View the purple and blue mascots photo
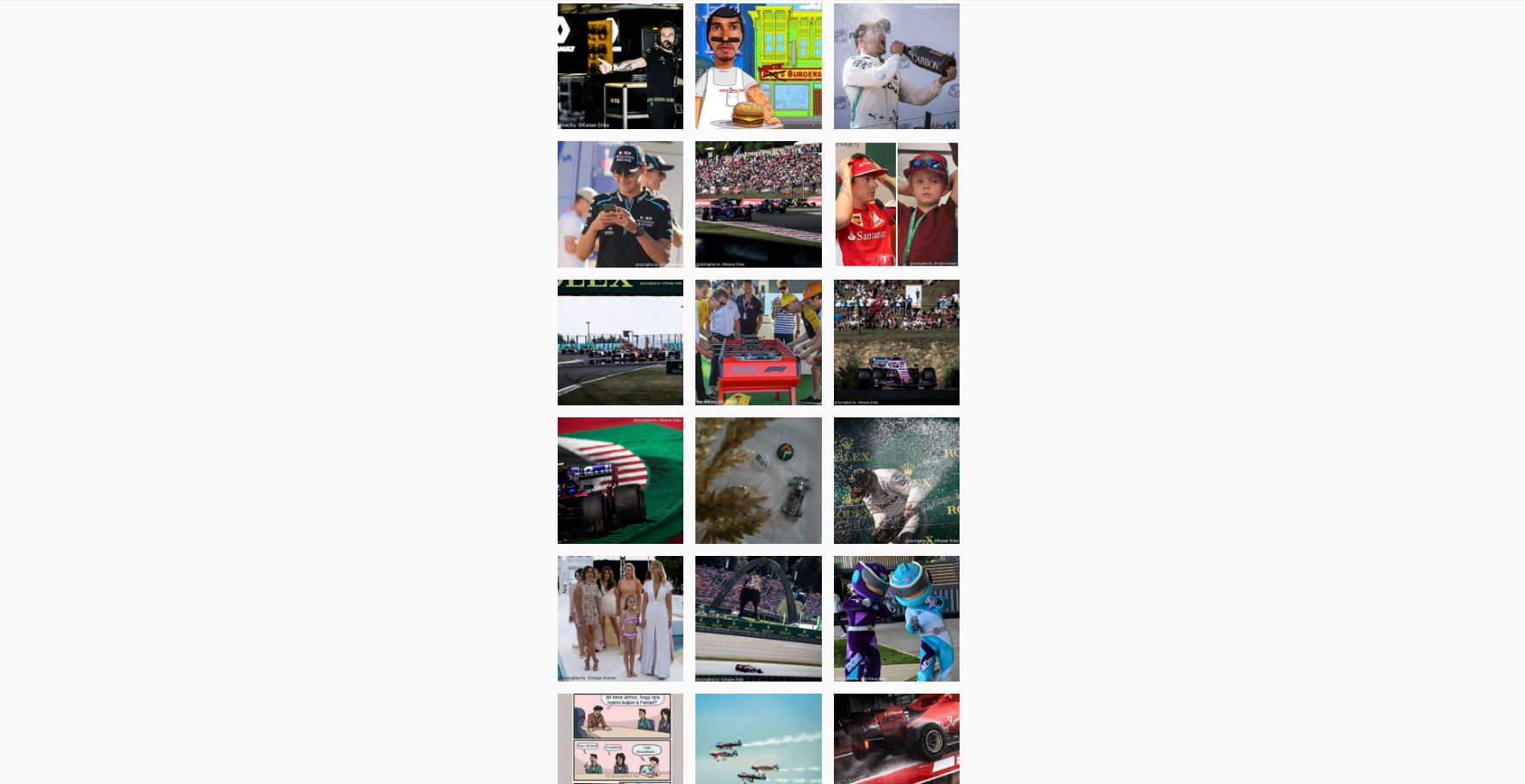The width and height of the screenshot is (1525, 784). pyautogui.click(x=896, y=619)
